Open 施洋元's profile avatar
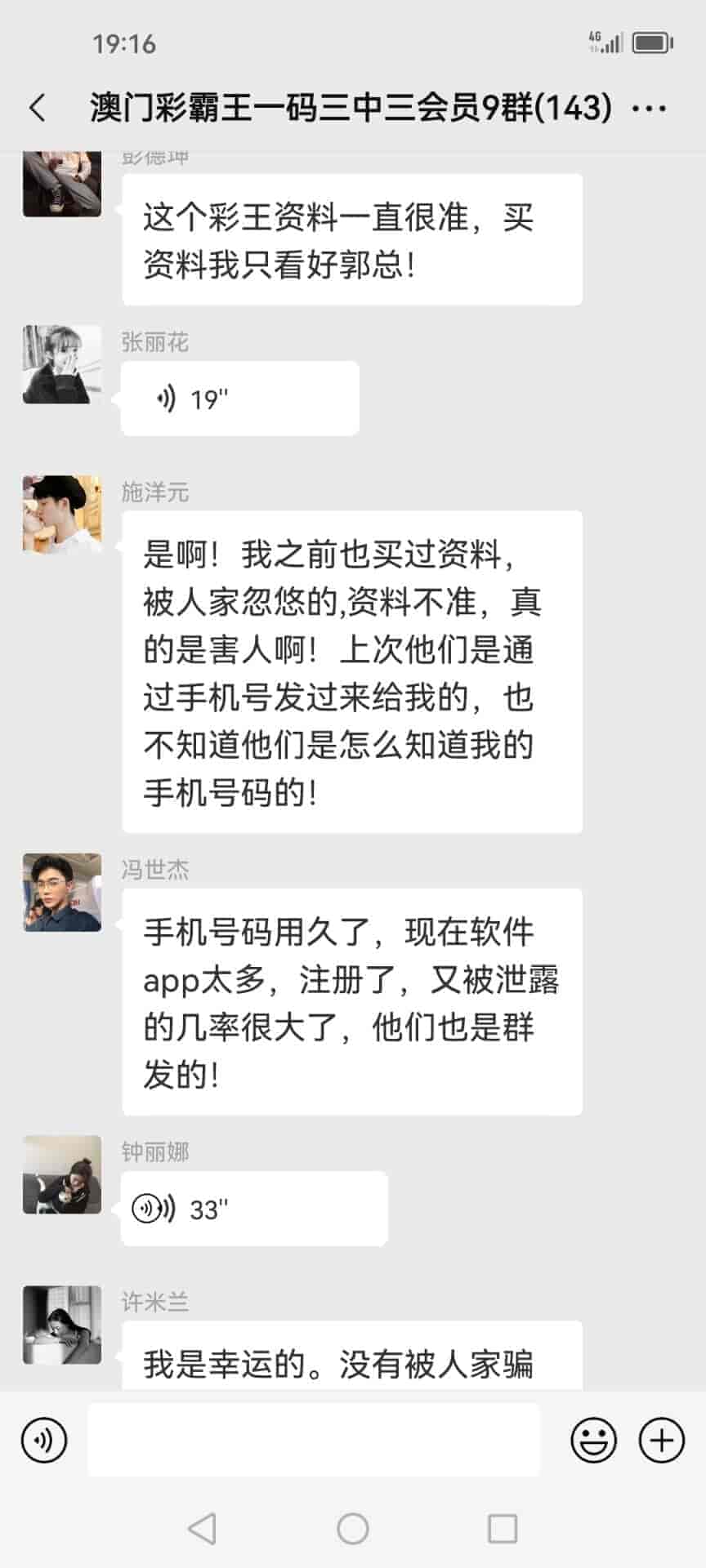706x1568 pixels. click(62, 514)
